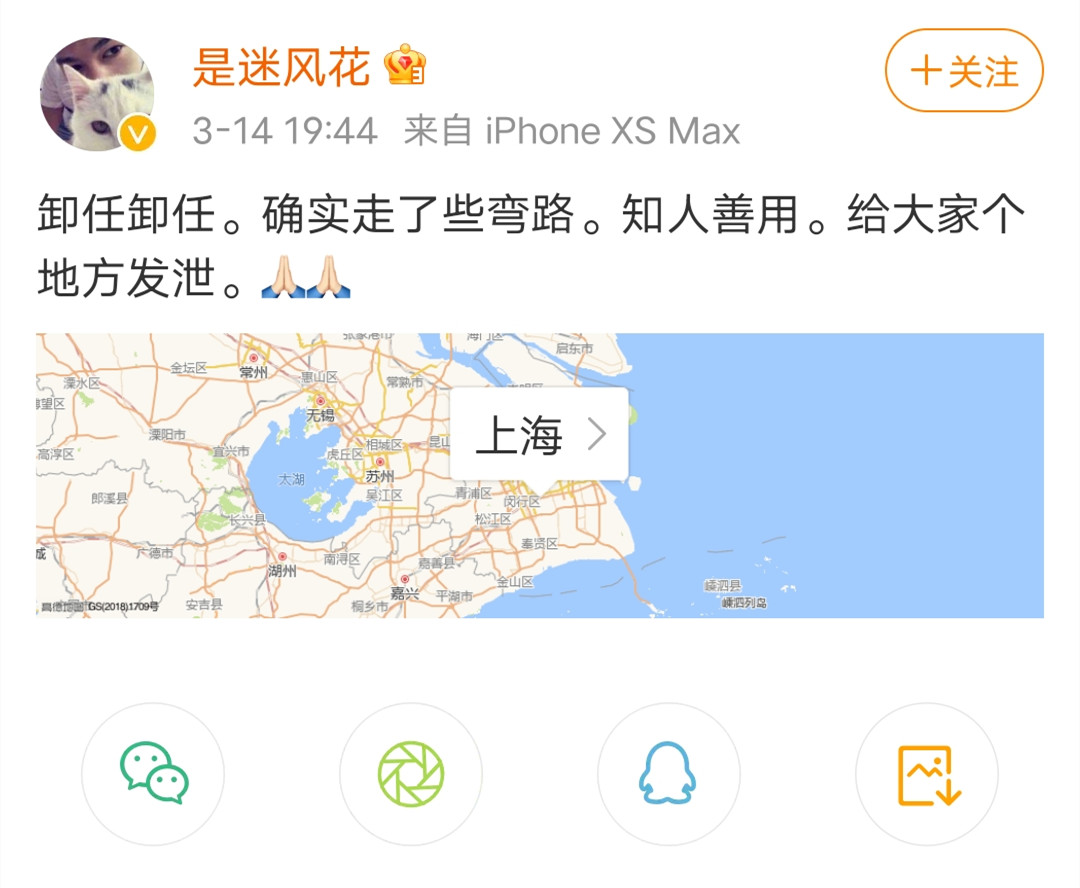The height and width of the screenshot is (888, 1080).
Task: Share the post to WeChat
Action: (153, 774)
